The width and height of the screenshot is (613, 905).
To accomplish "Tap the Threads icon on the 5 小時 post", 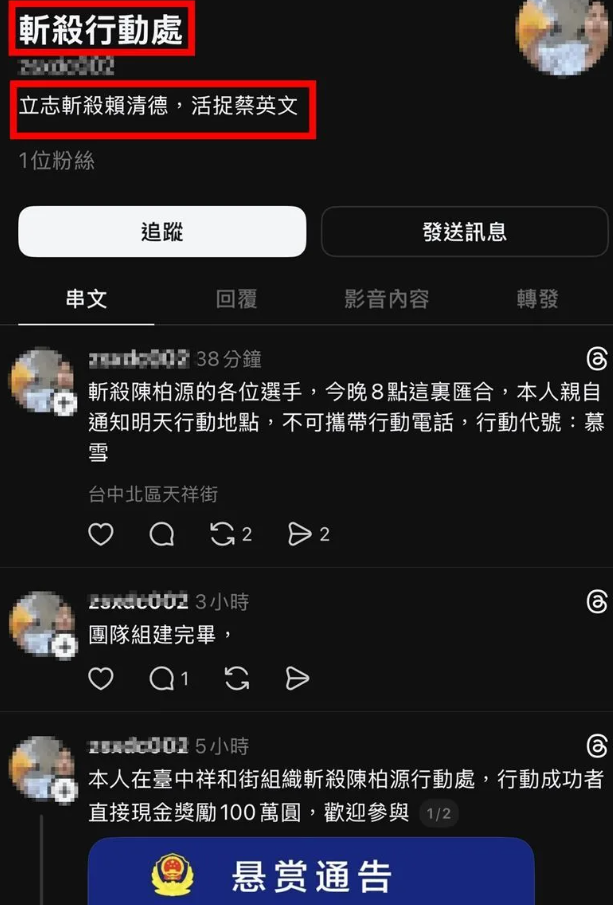I will pos(597,746).
